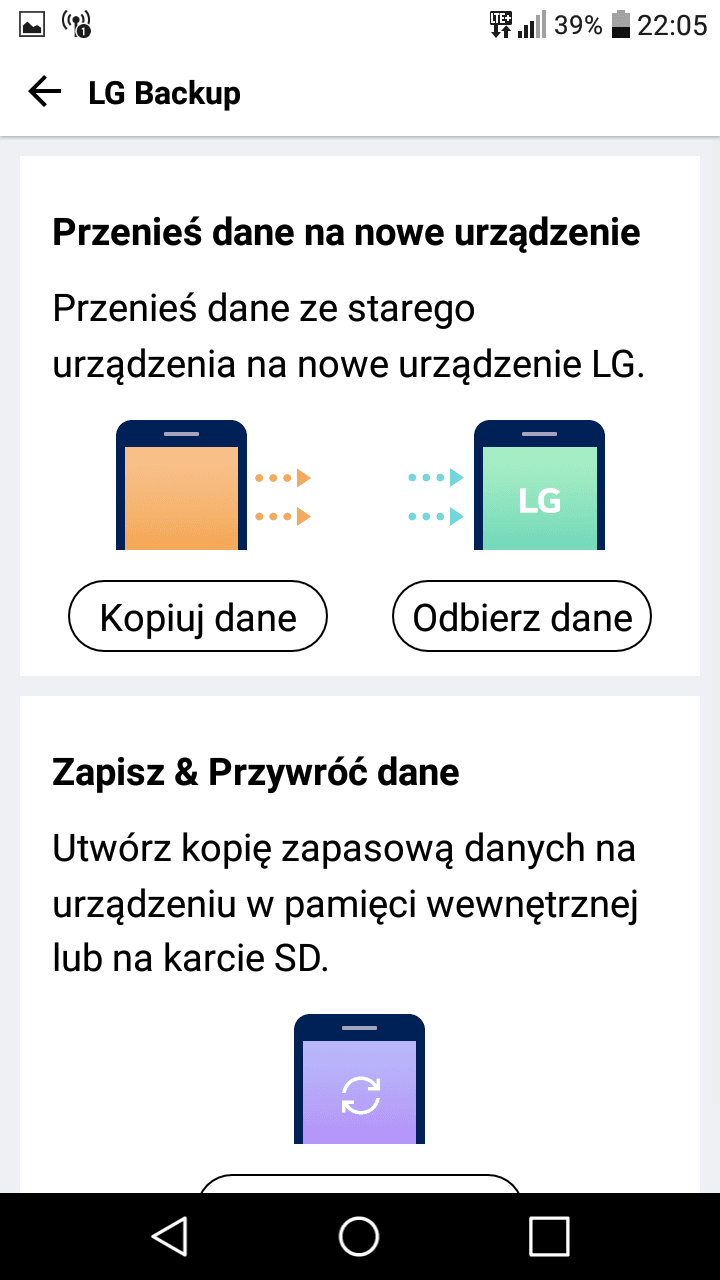720x1280 pixels.
Task: Return to the system home screen
Action: [359, 1236]
